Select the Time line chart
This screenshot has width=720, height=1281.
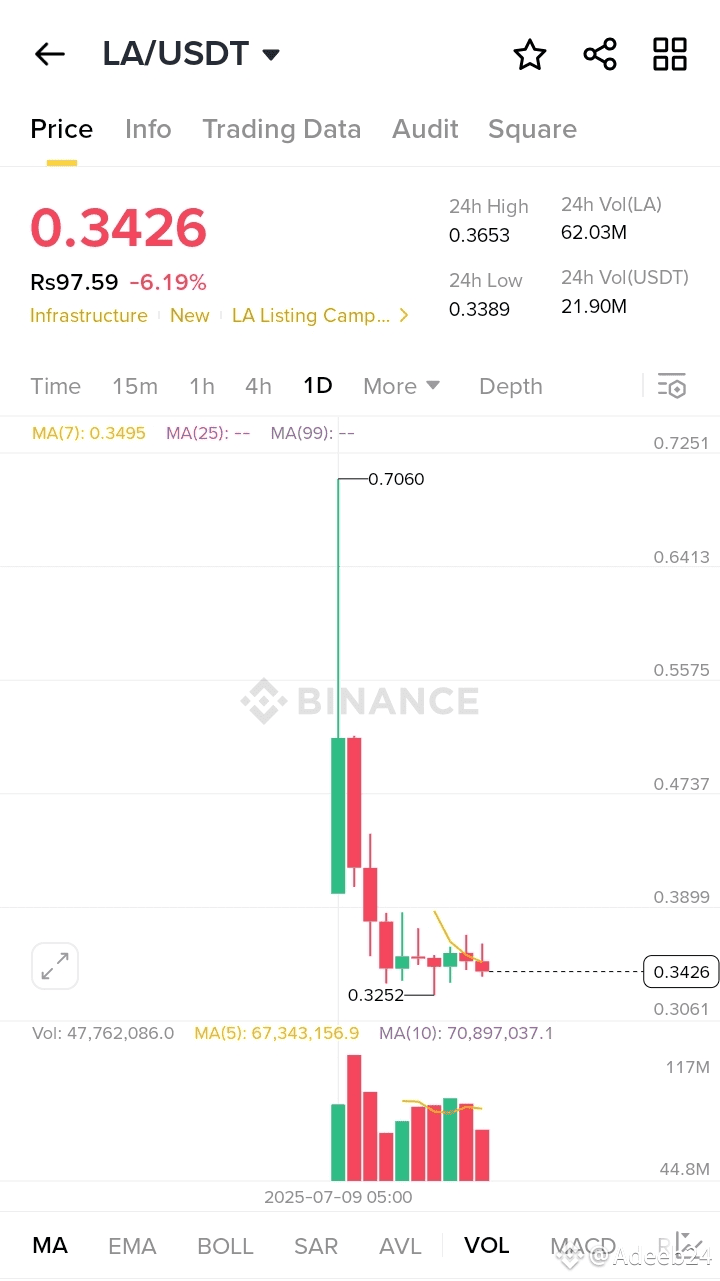tap(55, 386)
